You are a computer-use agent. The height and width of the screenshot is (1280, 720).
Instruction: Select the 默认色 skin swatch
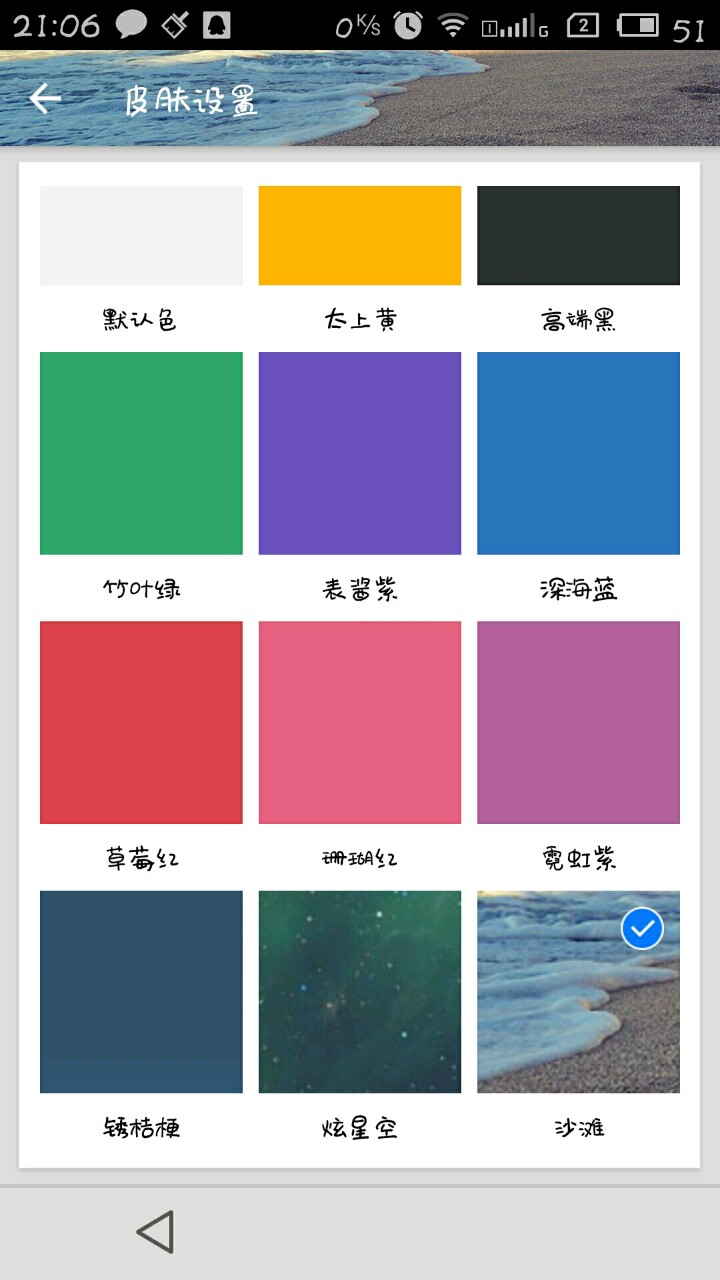point(141,236)
